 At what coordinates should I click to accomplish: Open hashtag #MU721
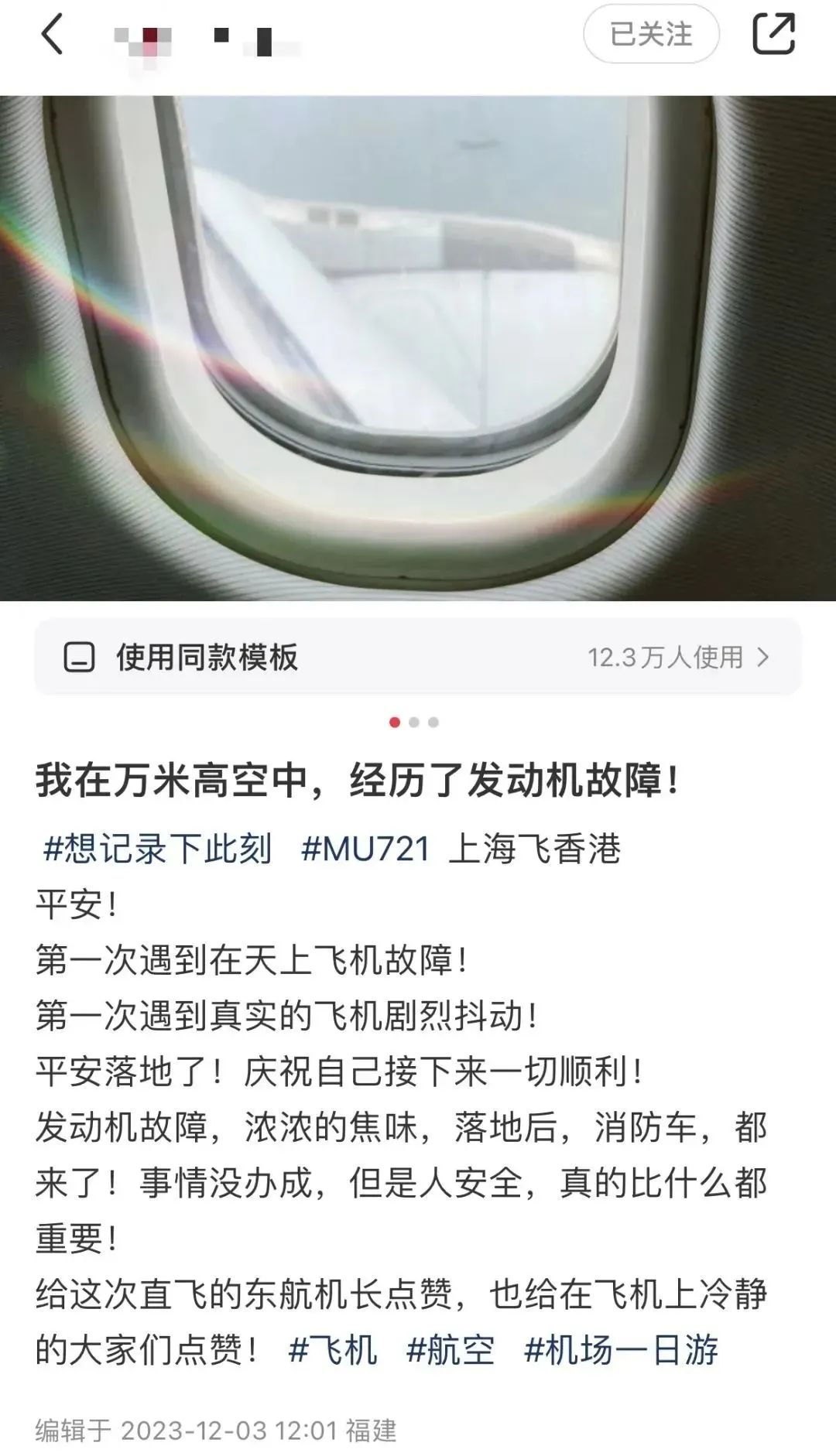coord(365,849)
